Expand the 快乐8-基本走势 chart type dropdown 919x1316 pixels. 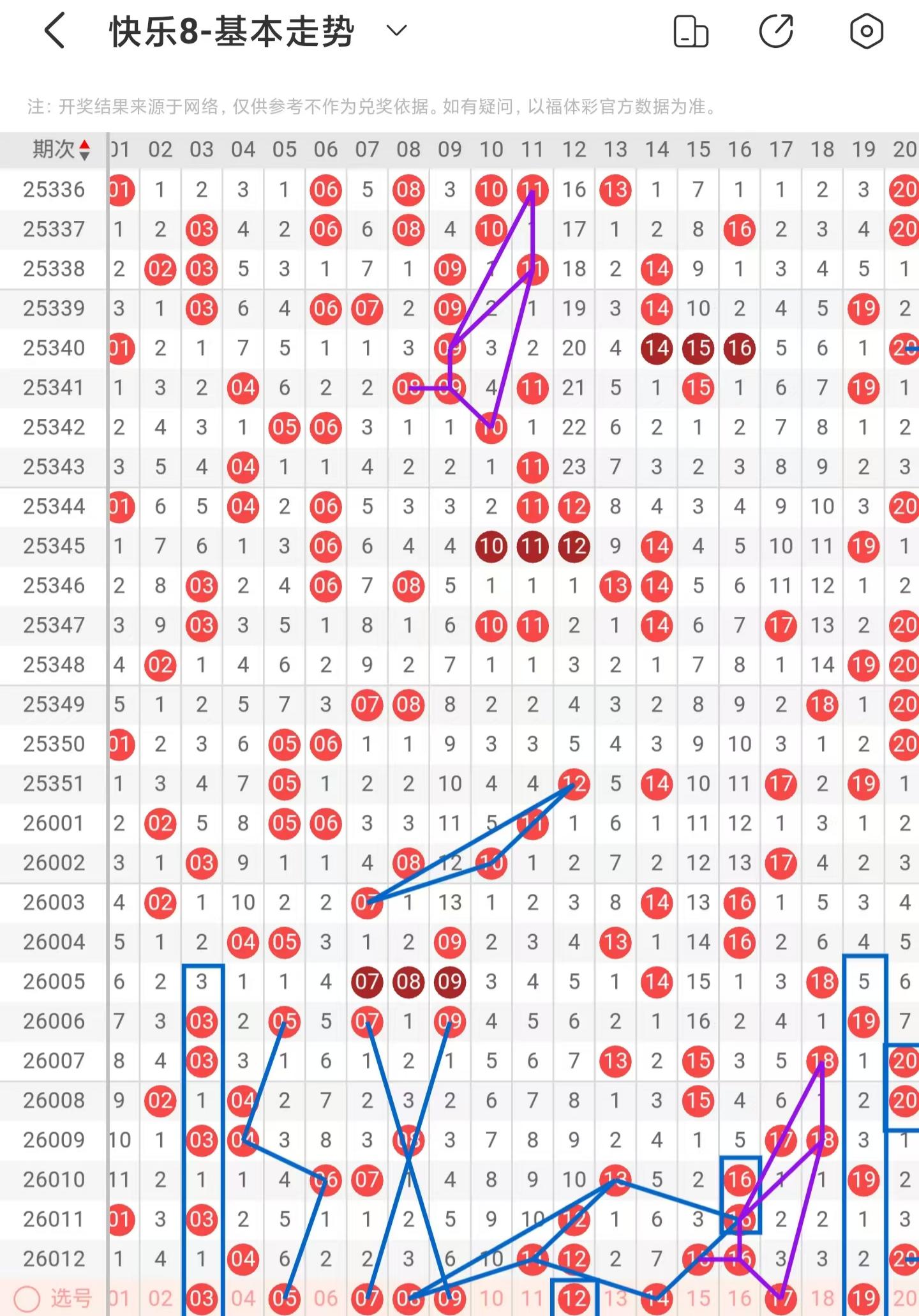[396, 31]
